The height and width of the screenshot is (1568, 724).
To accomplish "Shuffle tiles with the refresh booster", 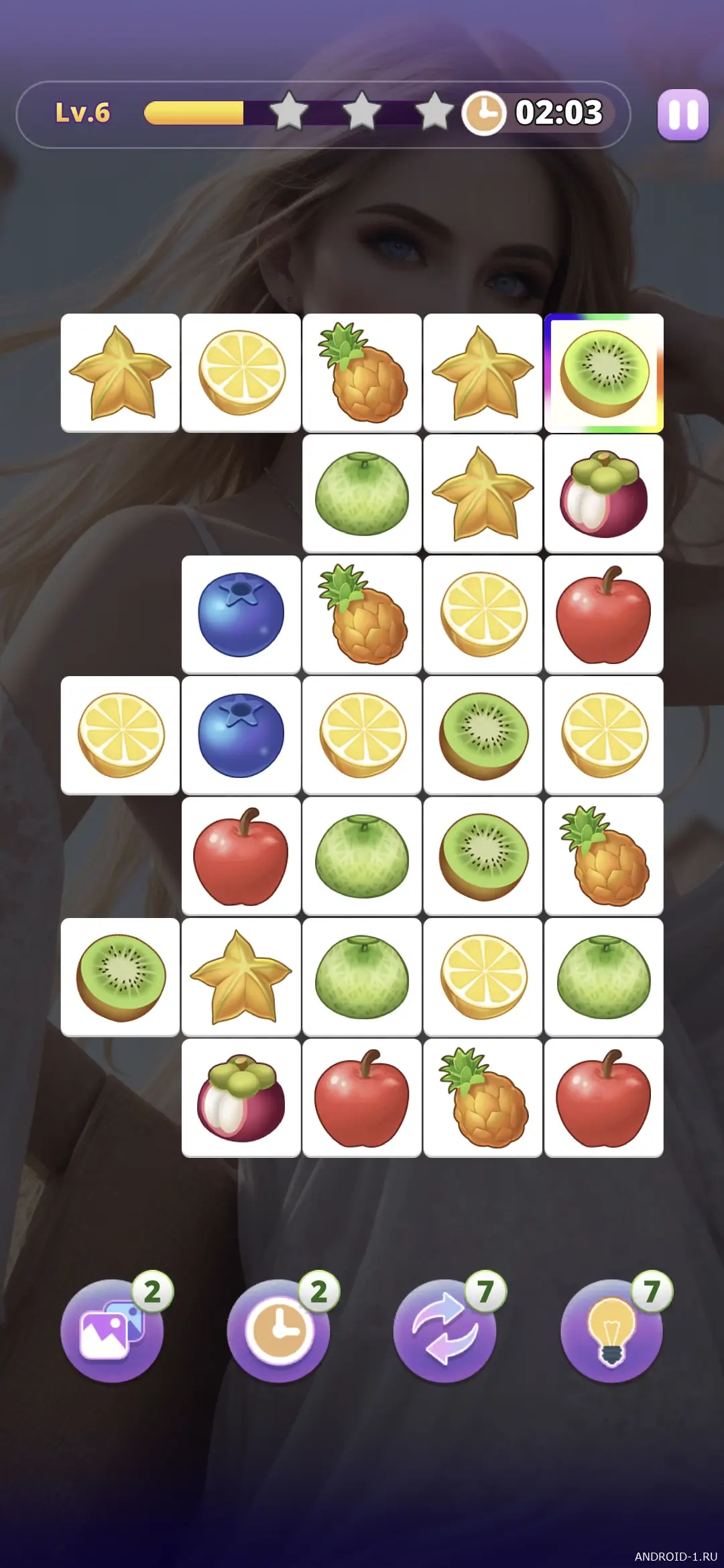I will point(444,1329).
